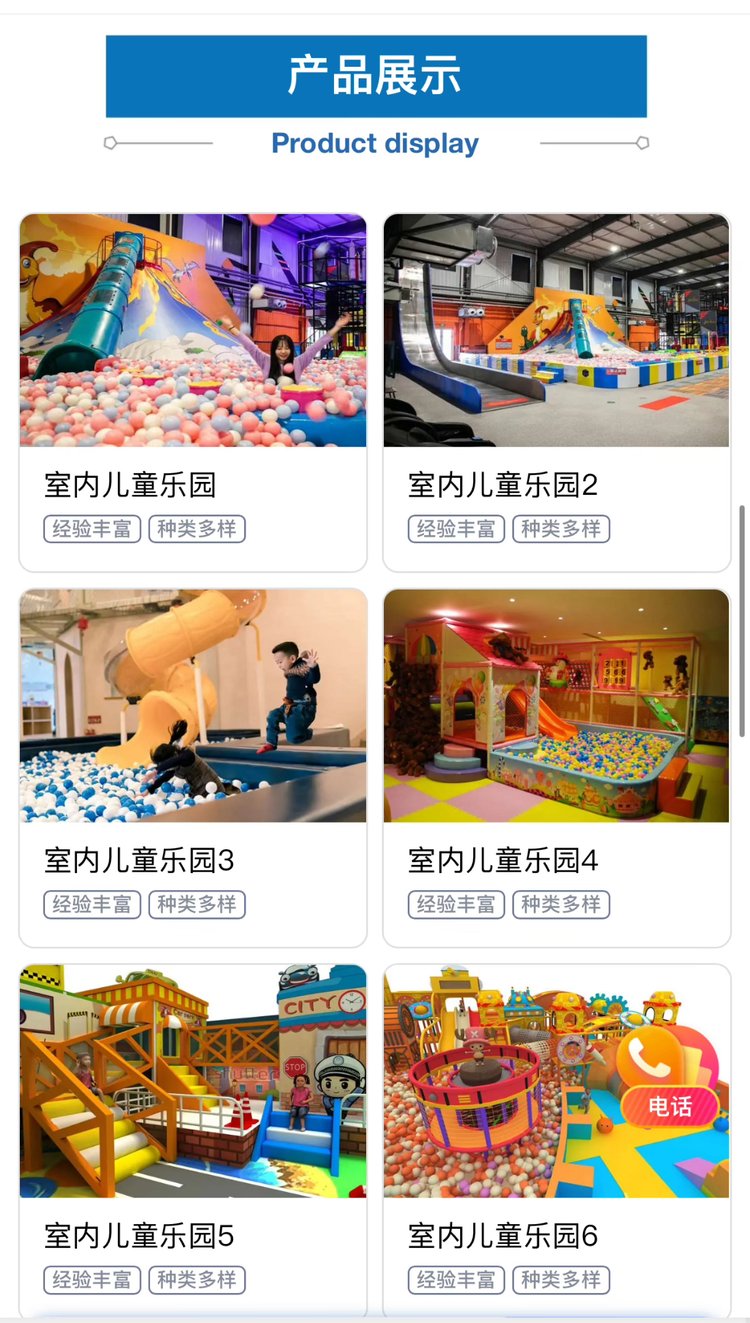View the 室内儿童乐园3 product card

[x=193, y=767]
